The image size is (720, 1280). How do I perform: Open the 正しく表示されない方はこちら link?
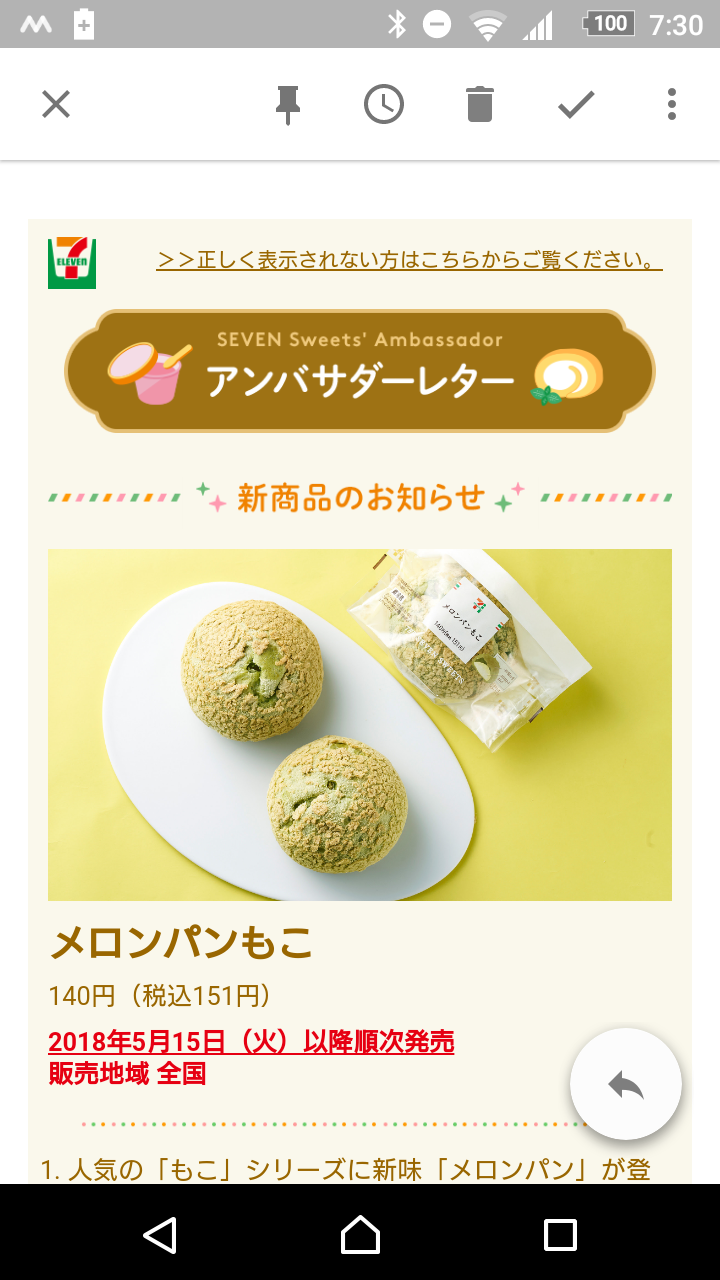[x=409, y=260]
